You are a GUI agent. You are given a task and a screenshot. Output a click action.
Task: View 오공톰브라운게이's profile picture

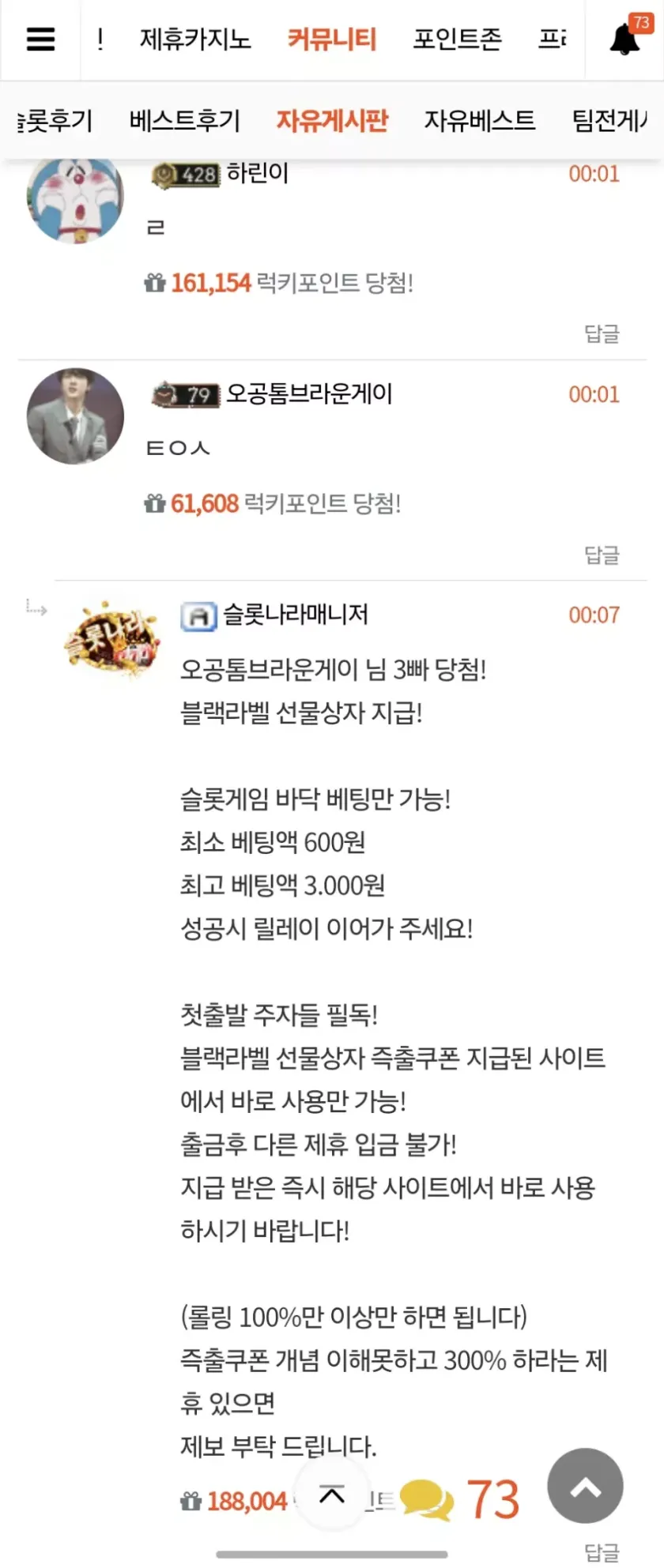[76, 416]
